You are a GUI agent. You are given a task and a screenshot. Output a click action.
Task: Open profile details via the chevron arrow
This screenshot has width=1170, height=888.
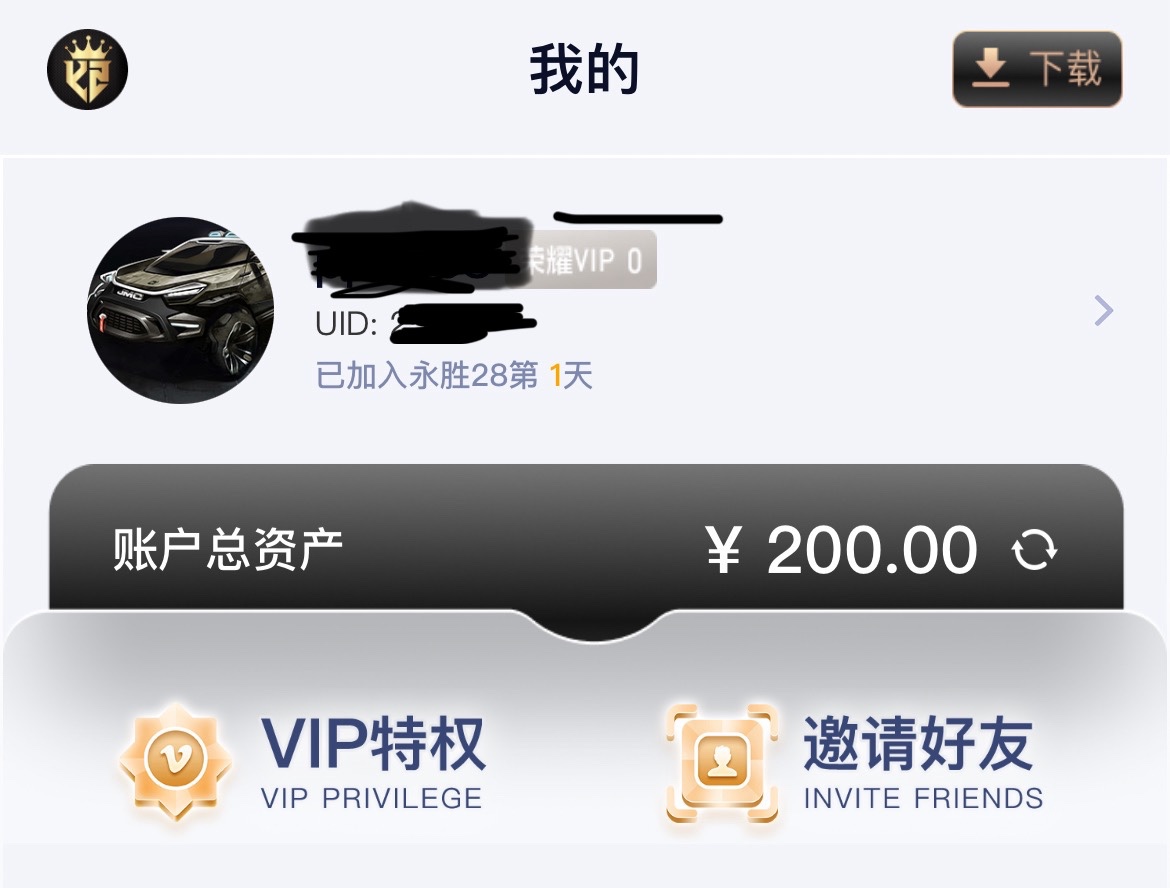coord(1103,311)
